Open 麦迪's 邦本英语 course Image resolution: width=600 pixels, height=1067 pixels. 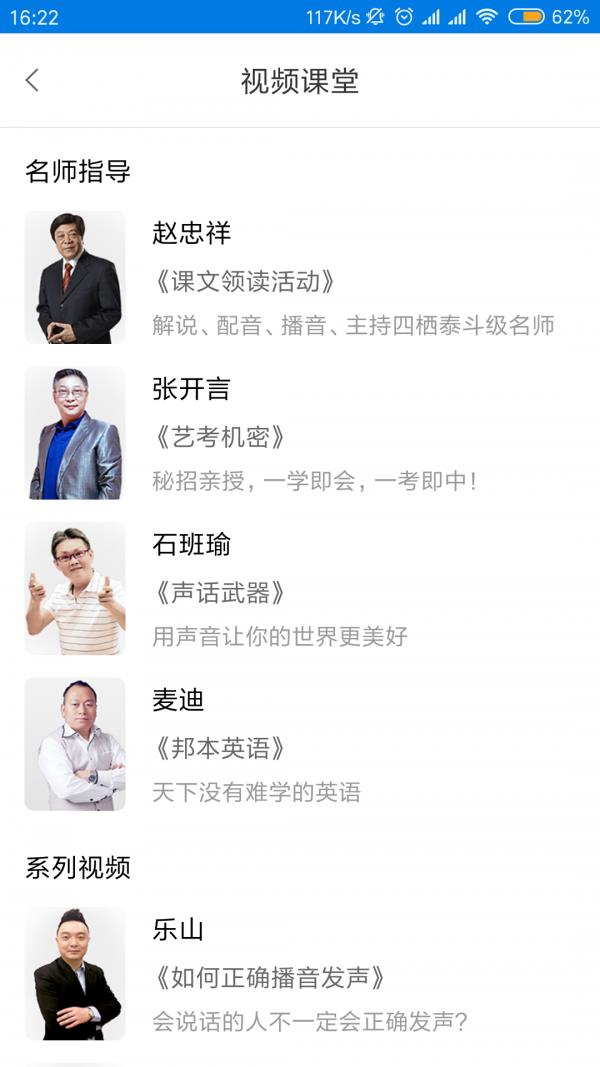pyautogui.click(x=300, y=745)
